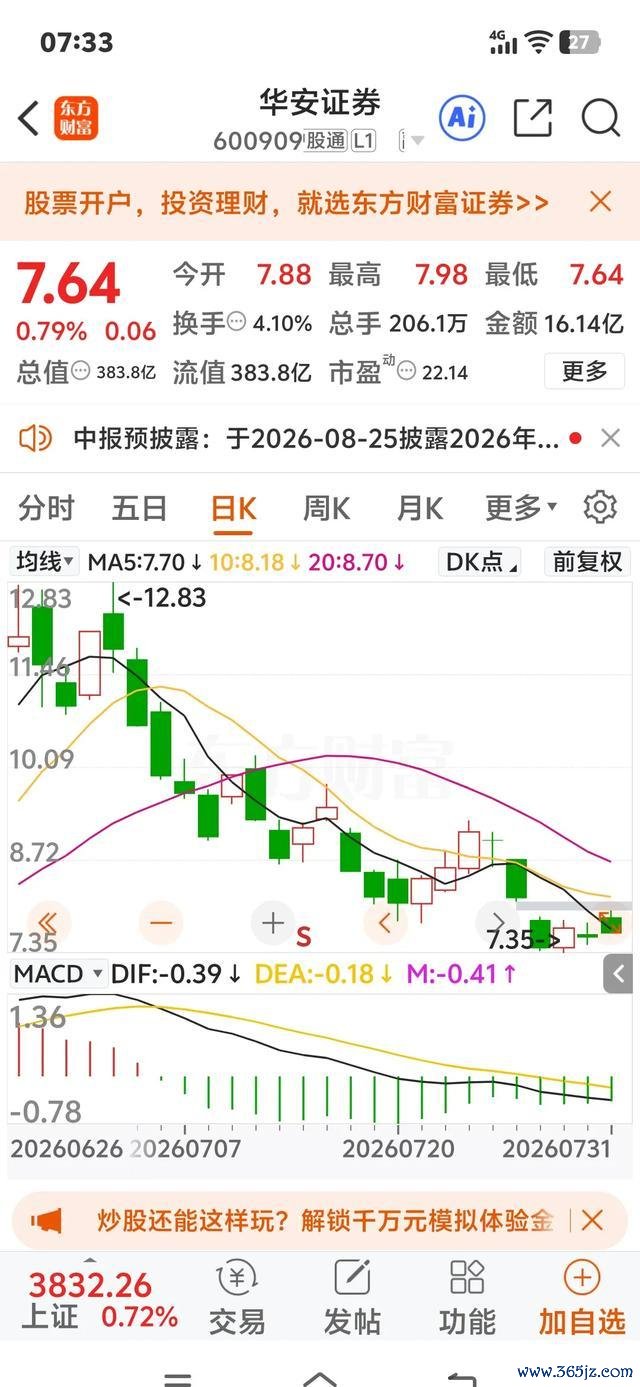Viewport: 640px width, 1387px height.
Task: Open chart settings gear
Action: [600, 507]
